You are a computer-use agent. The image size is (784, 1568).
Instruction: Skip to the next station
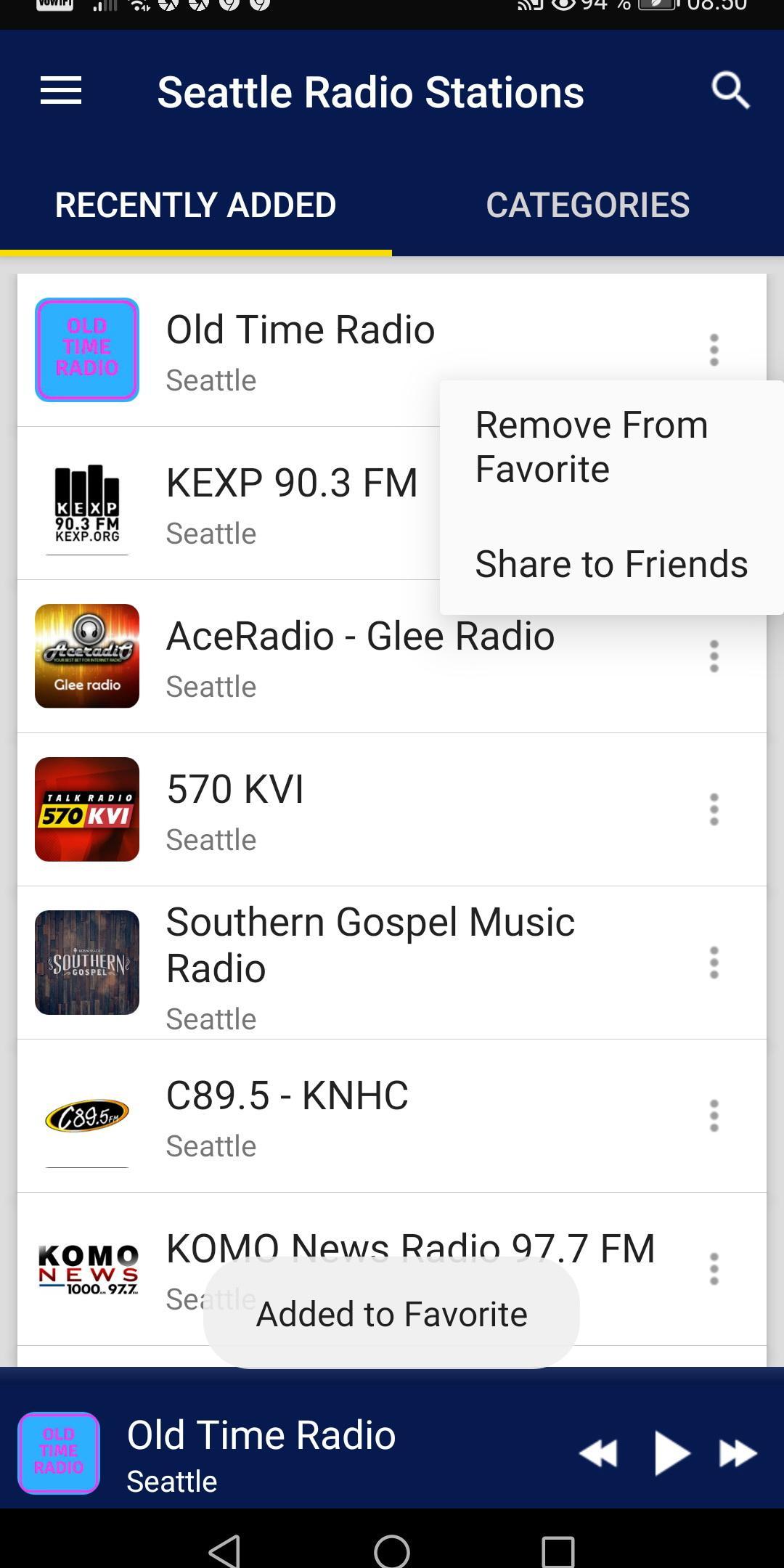[x=738, y=1453]
